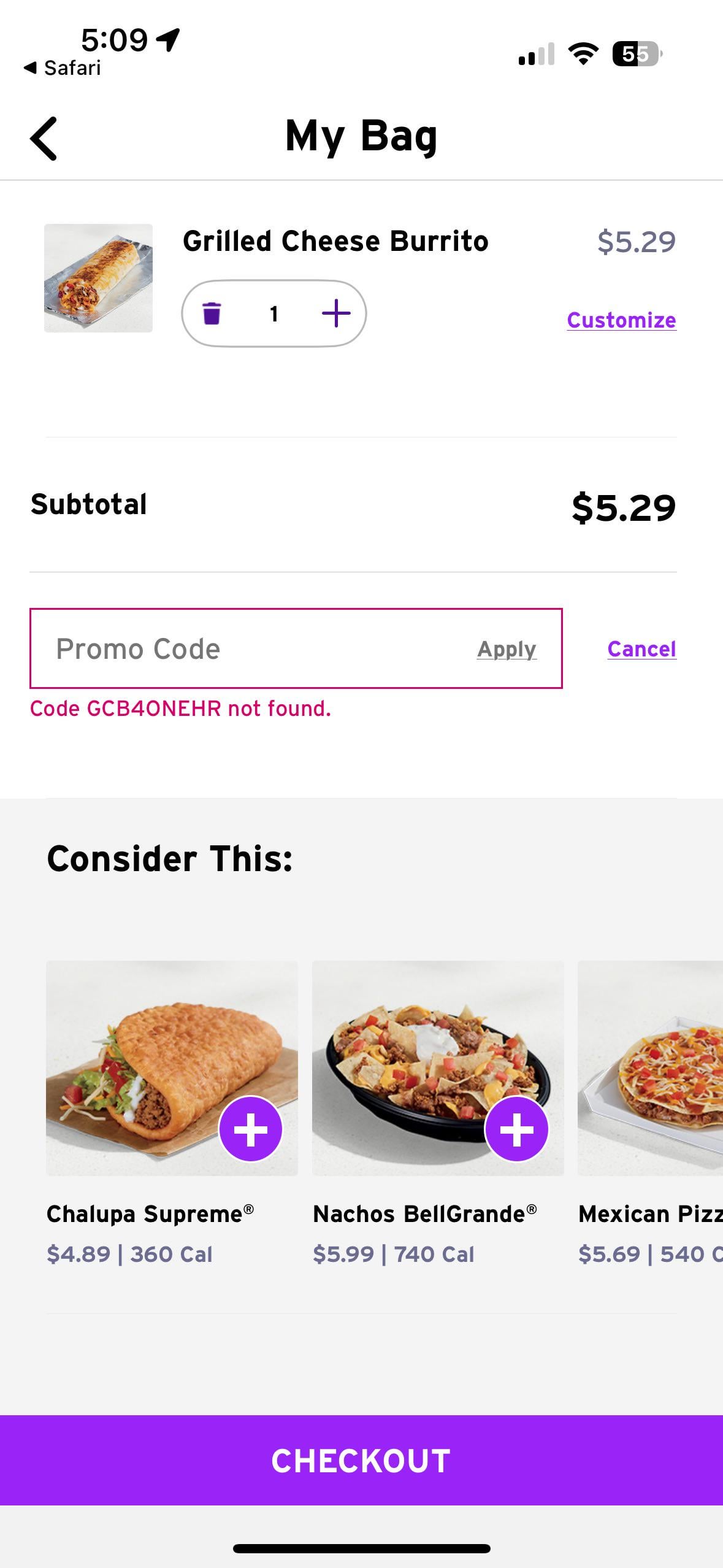
Task: Remove Grilled Cheese Burrito with trash icon
Action: coord(212,313)
